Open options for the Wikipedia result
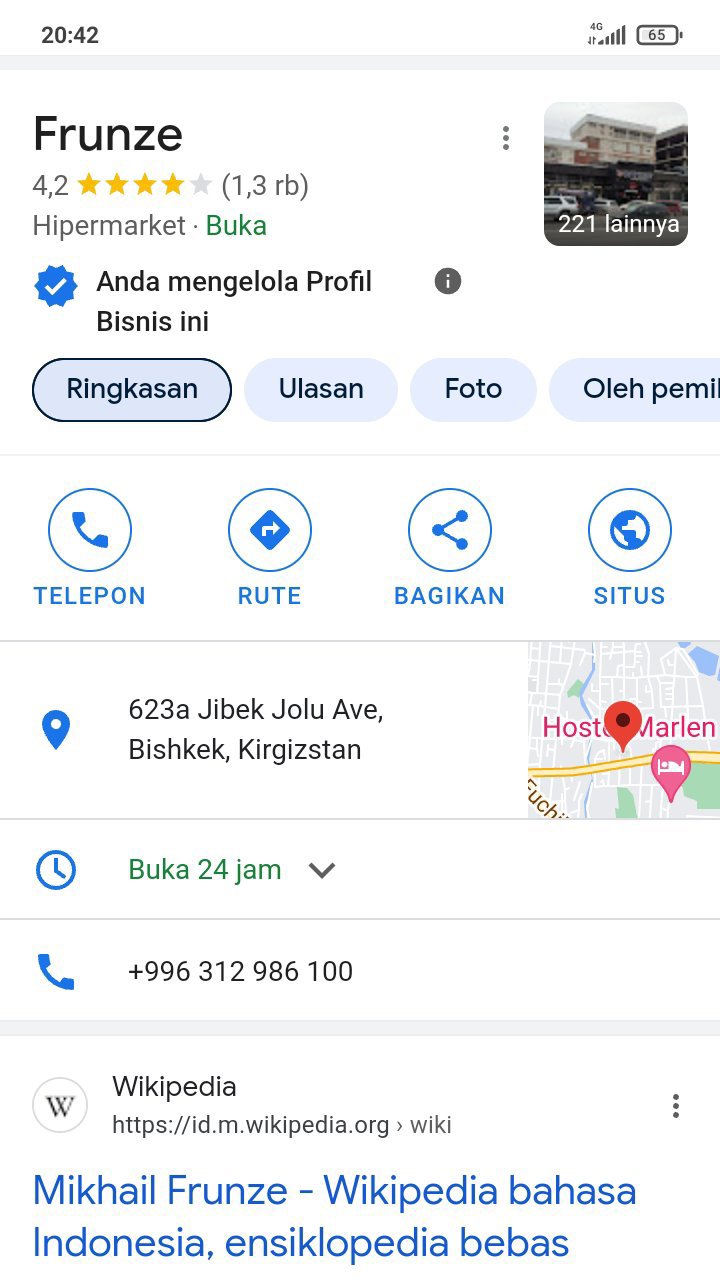 coord(676,1106)
